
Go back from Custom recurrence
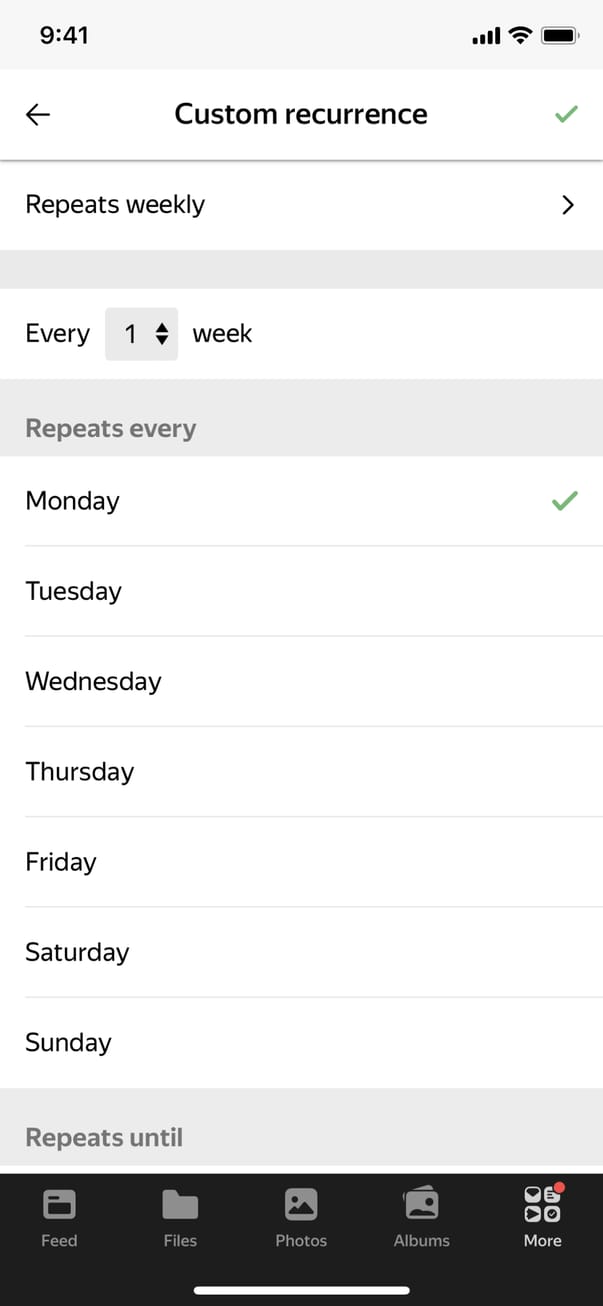[38, 115]
